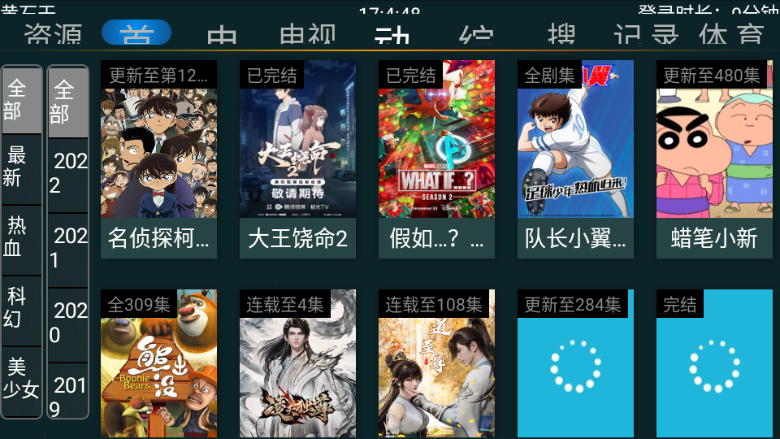Filter by 热血 genre

coord(21,238)
